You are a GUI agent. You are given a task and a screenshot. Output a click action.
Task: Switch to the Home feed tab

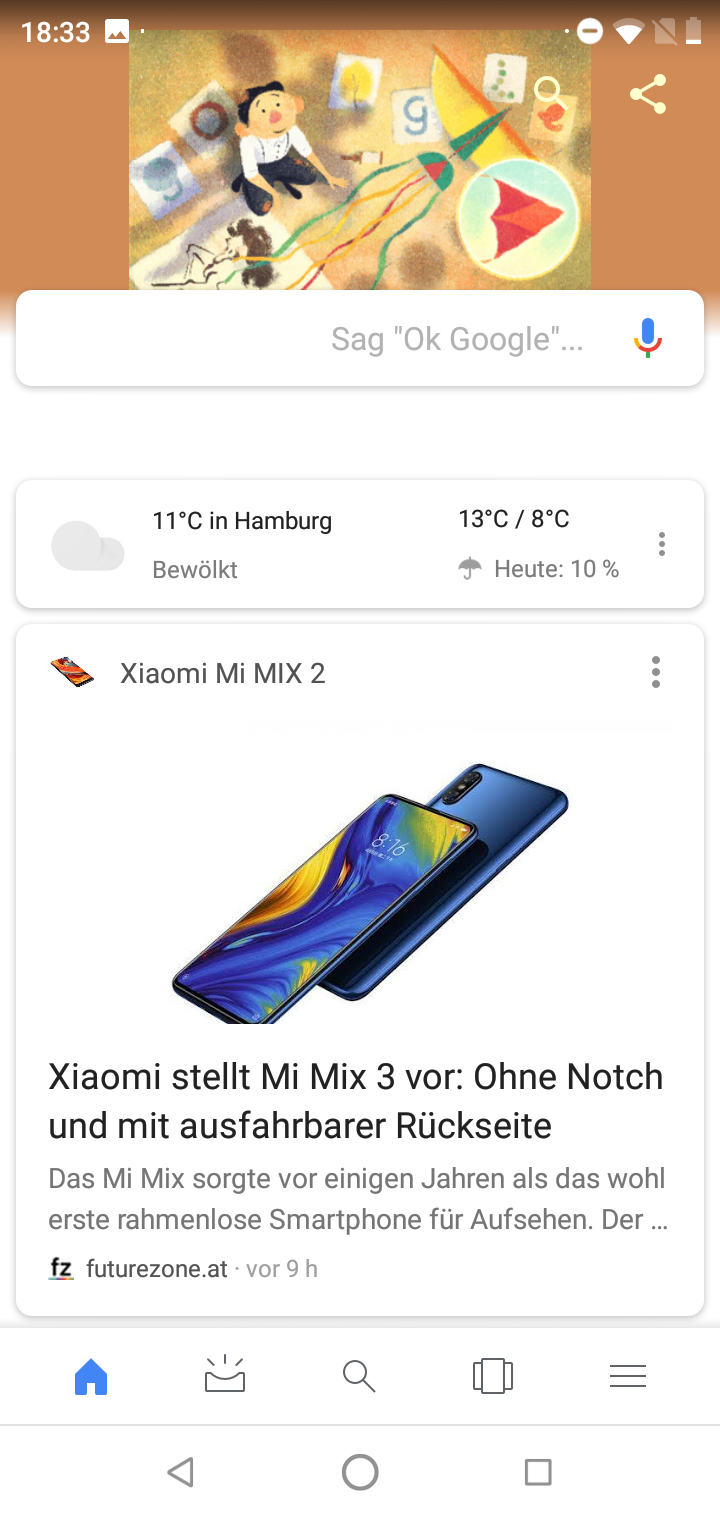[91, 1377]
